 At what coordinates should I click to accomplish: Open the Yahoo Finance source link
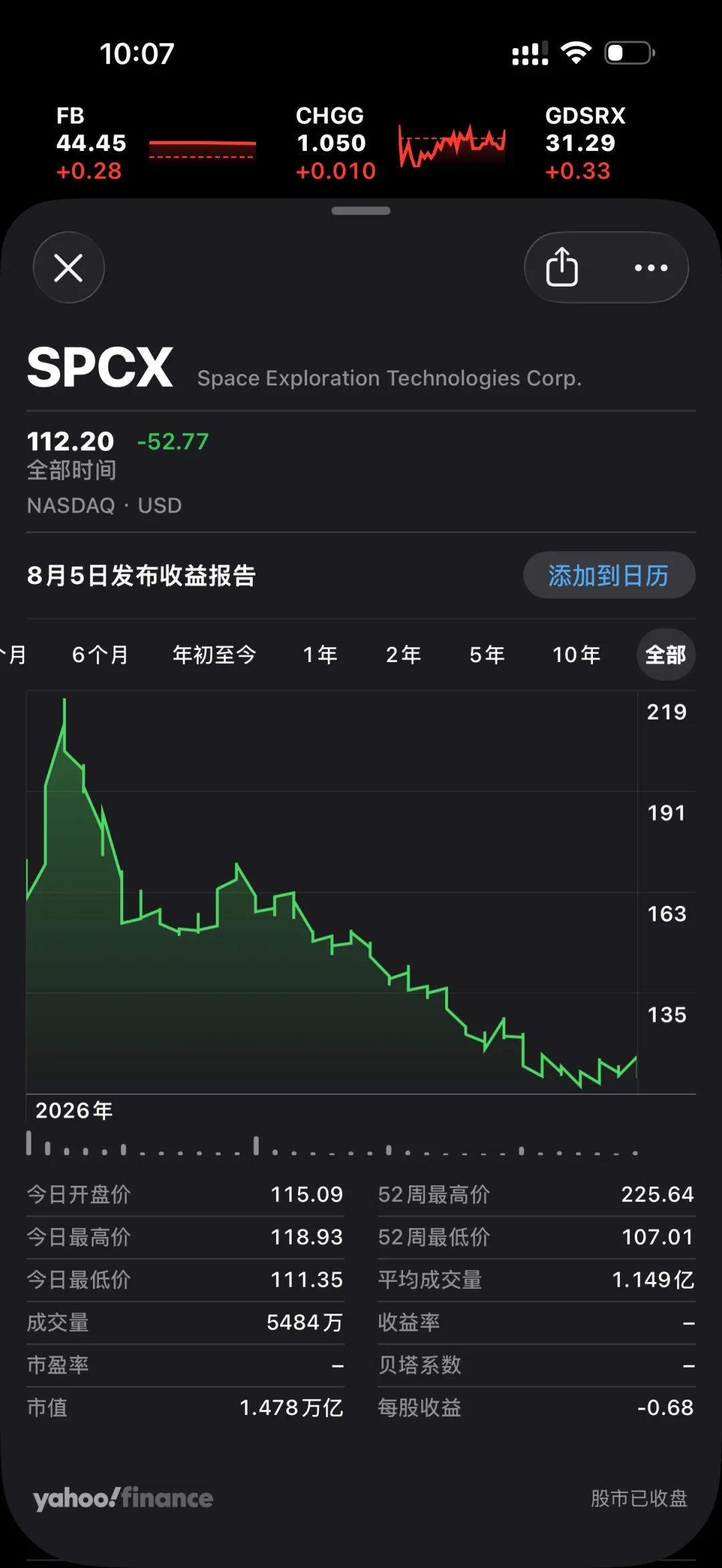pyautogui.click(x=124, y=1499)
